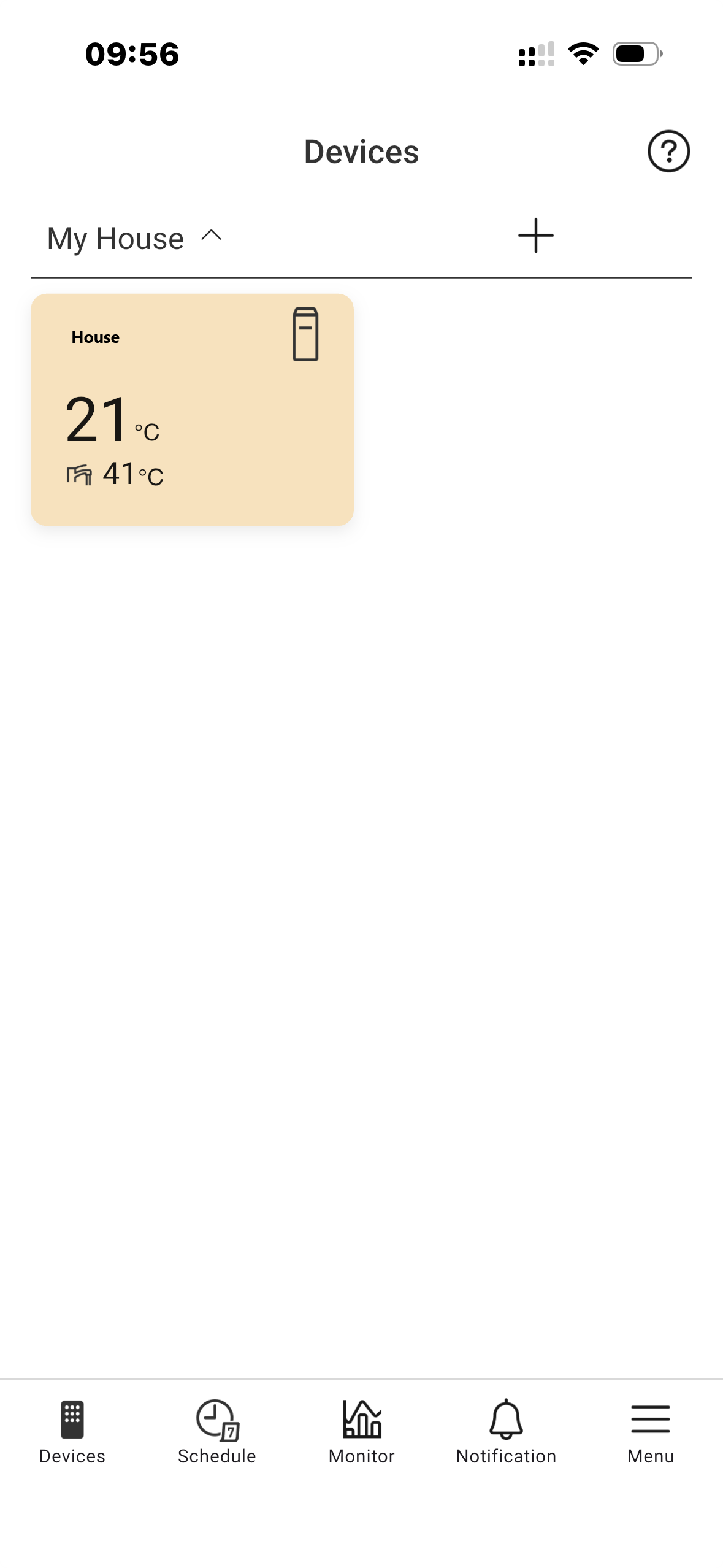Screen dimensions: 723x1568
Task: Add a new device with plus icon
Action: click(535, 236)
